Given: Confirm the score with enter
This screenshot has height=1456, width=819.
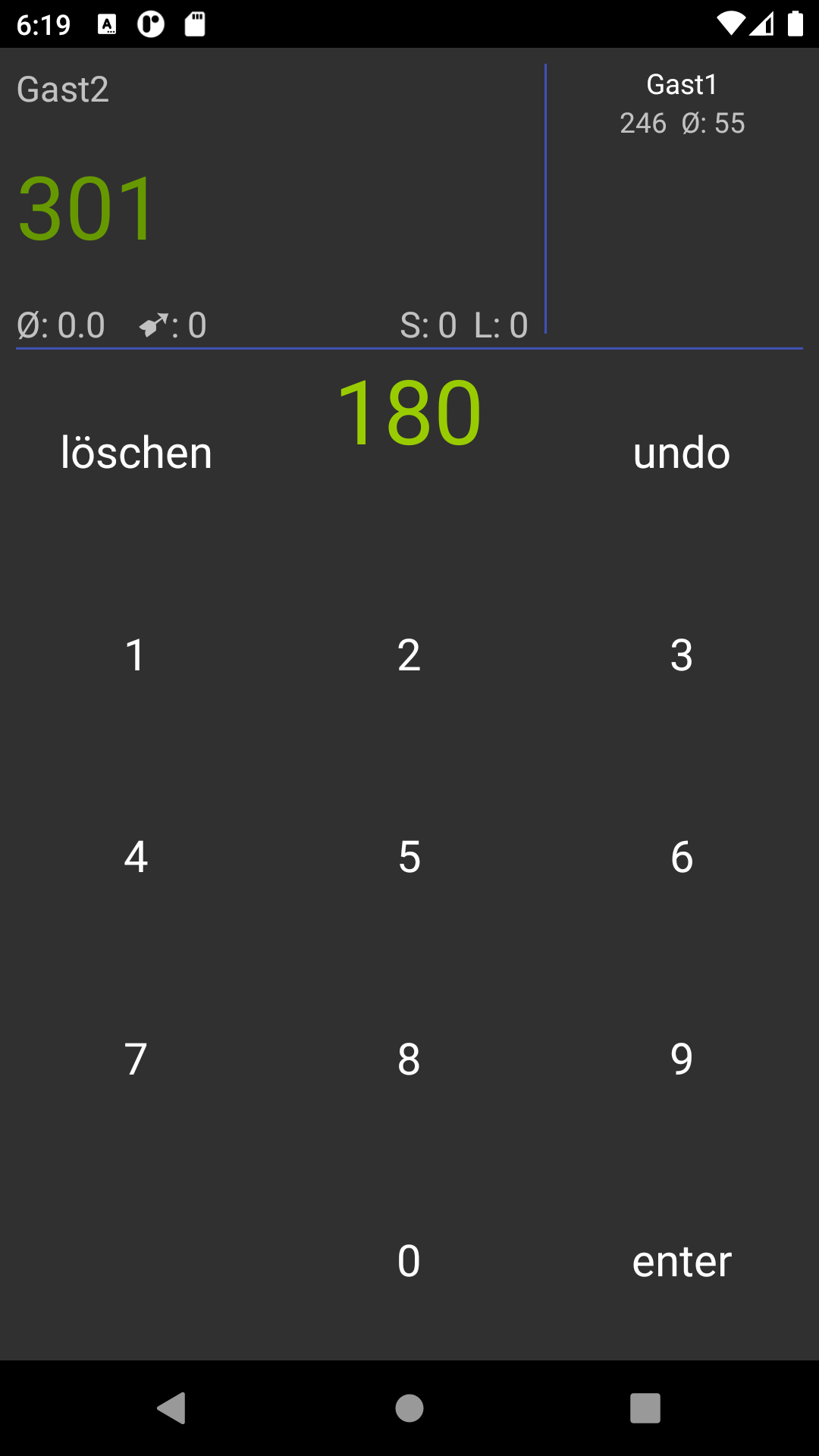Looking at the screenshot, I should click(x=682, y=1260).
